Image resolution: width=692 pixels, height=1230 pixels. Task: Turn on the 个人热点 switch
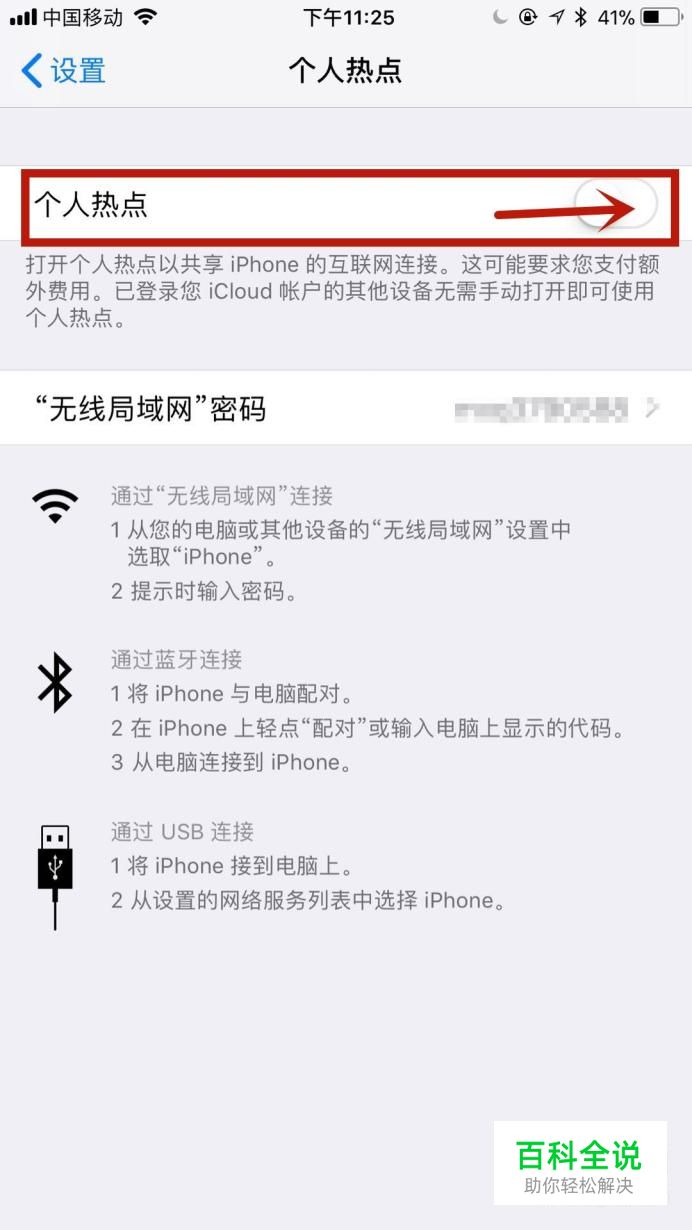tap(616, 205)
